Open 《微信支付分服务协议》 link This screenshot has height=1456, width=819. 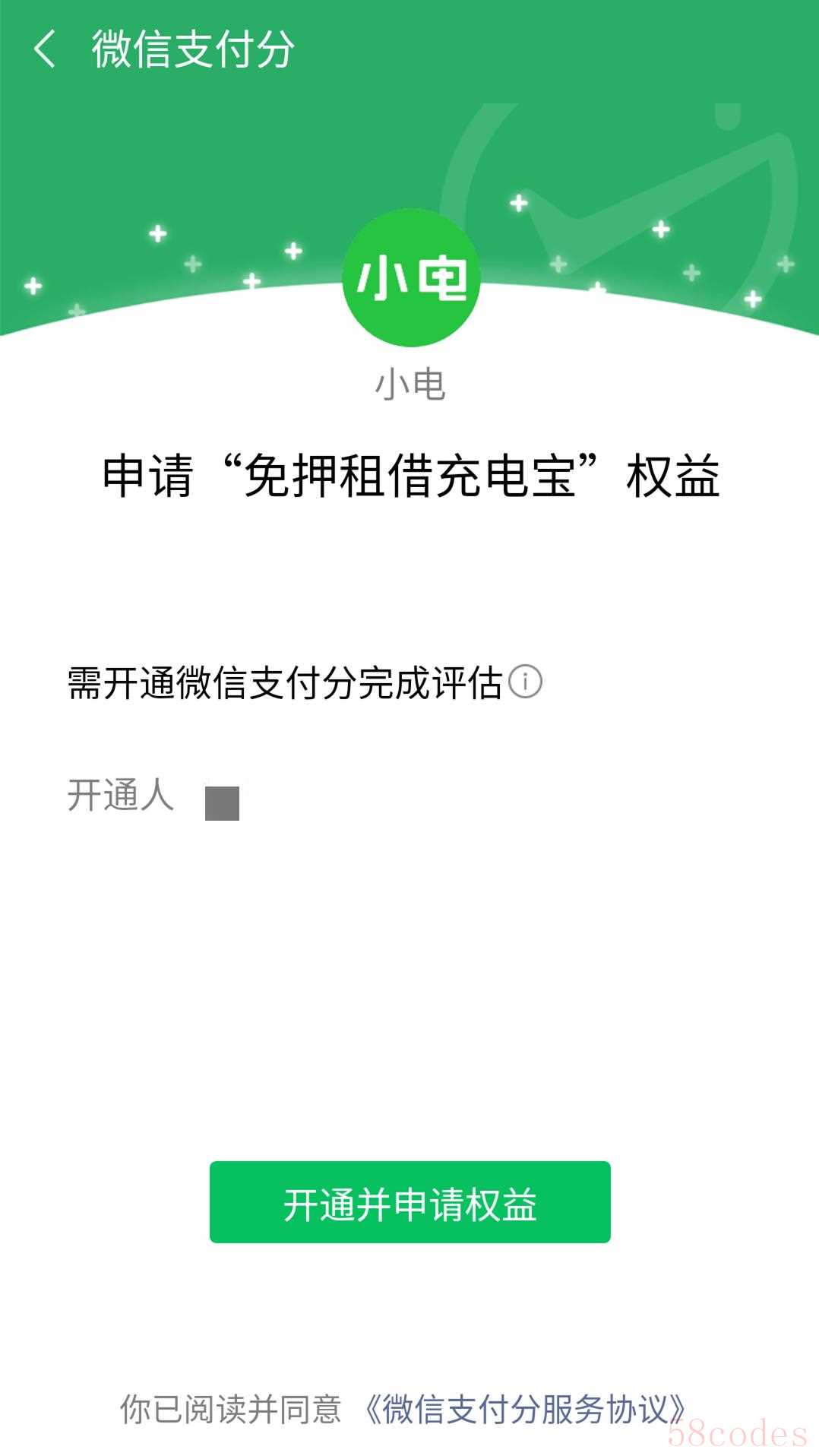coord(524,1408)
